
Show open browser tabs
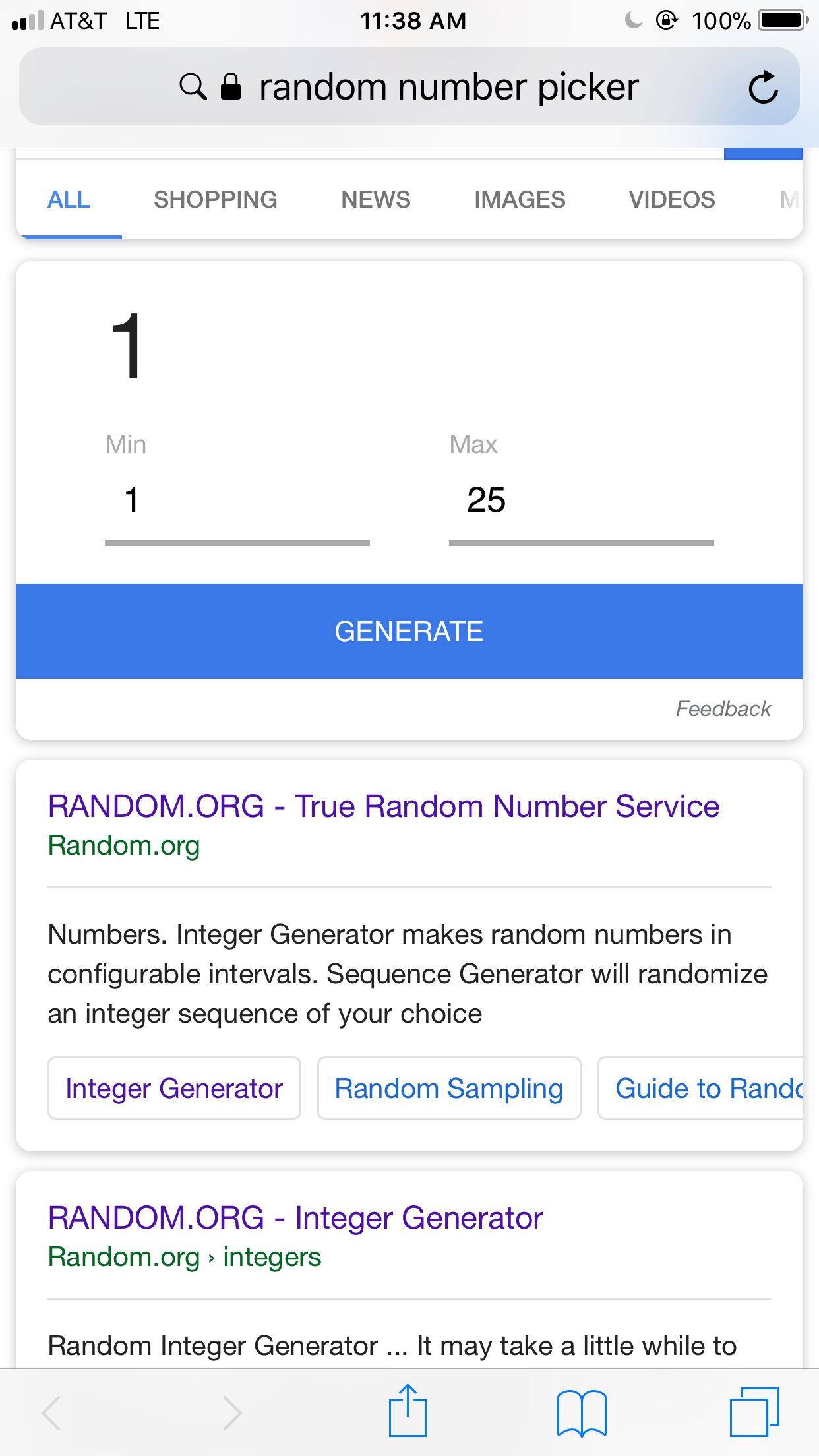pyautogui.click(x=754, y=1411)
